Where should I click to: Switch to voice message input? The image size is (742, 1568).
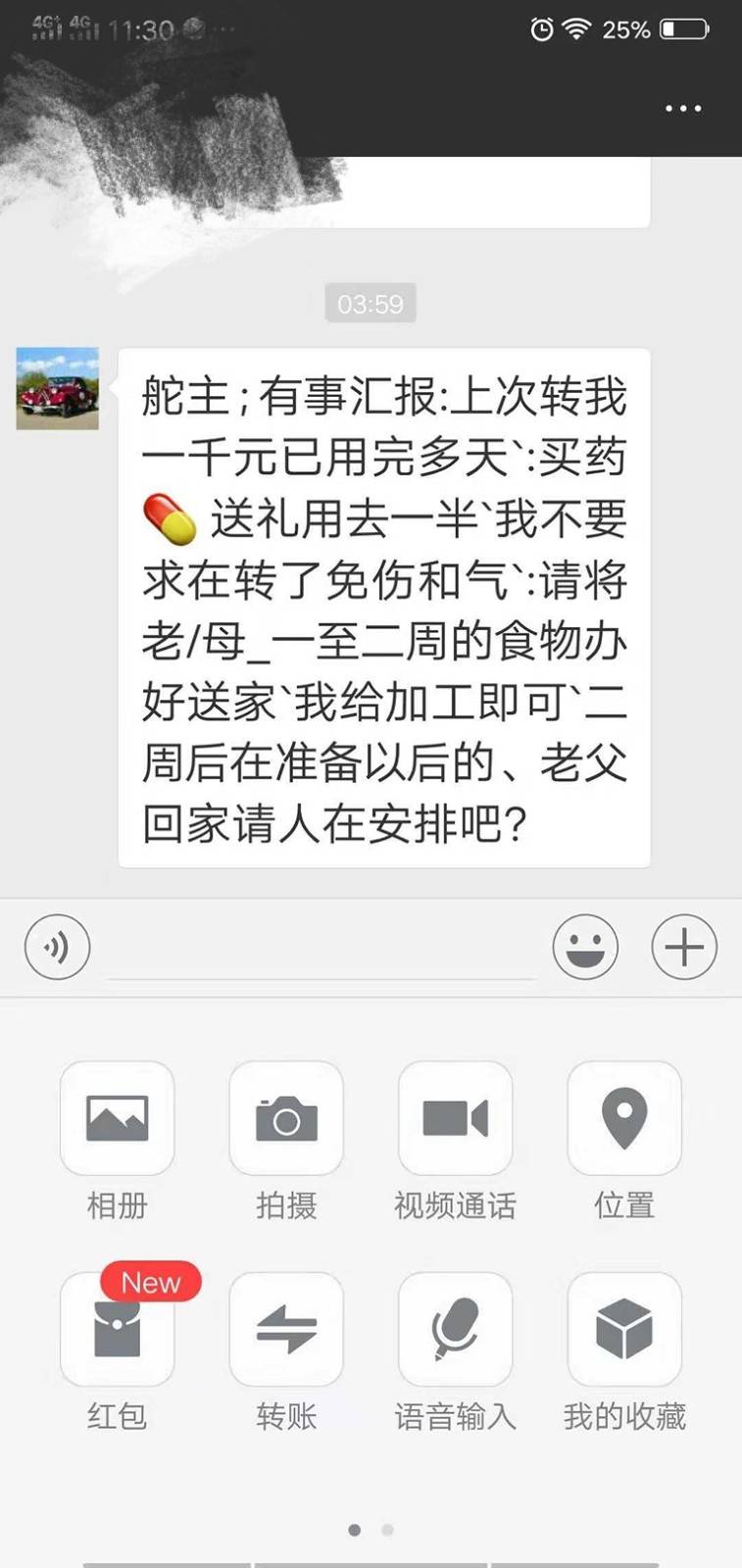57,948
